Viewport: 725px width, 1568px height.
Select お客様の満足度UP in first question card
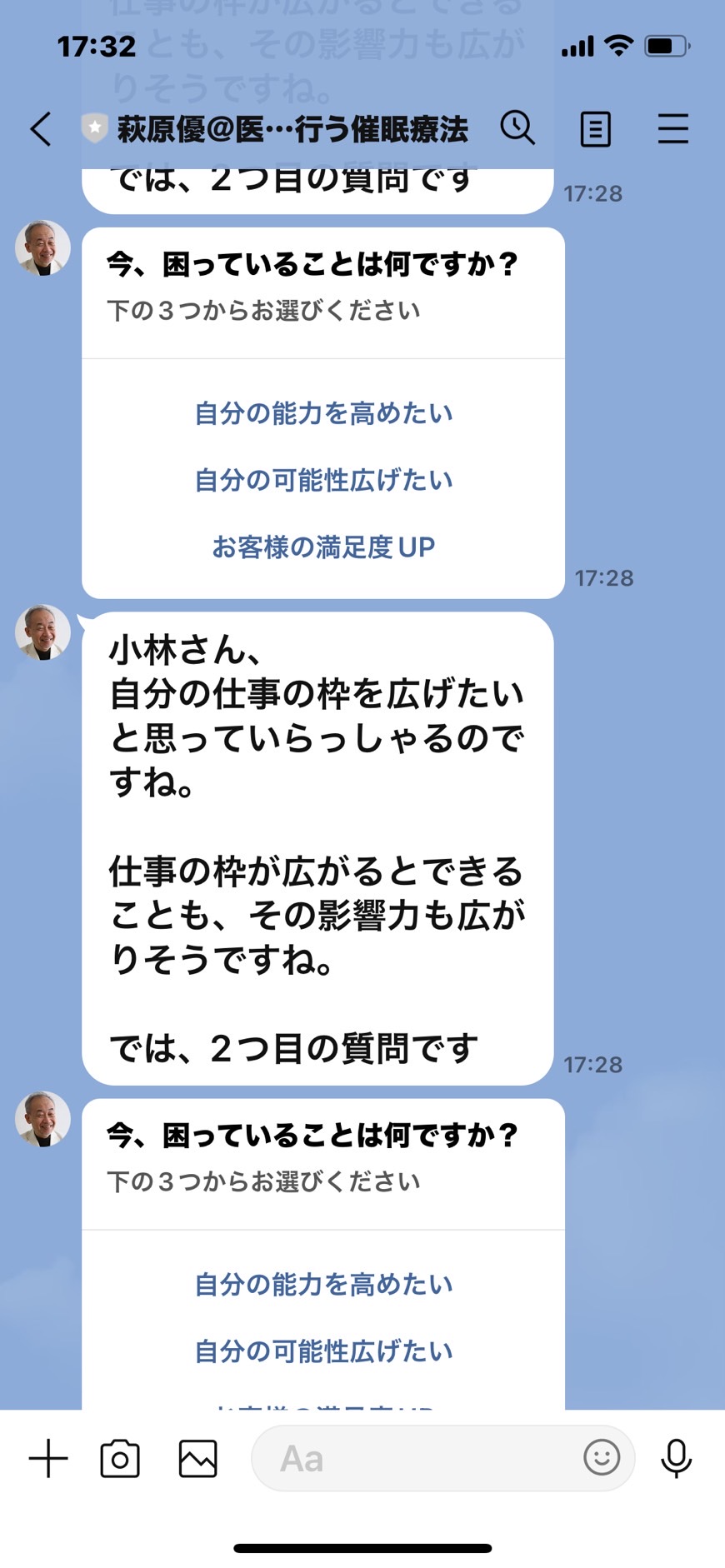[x=323, y=547]
